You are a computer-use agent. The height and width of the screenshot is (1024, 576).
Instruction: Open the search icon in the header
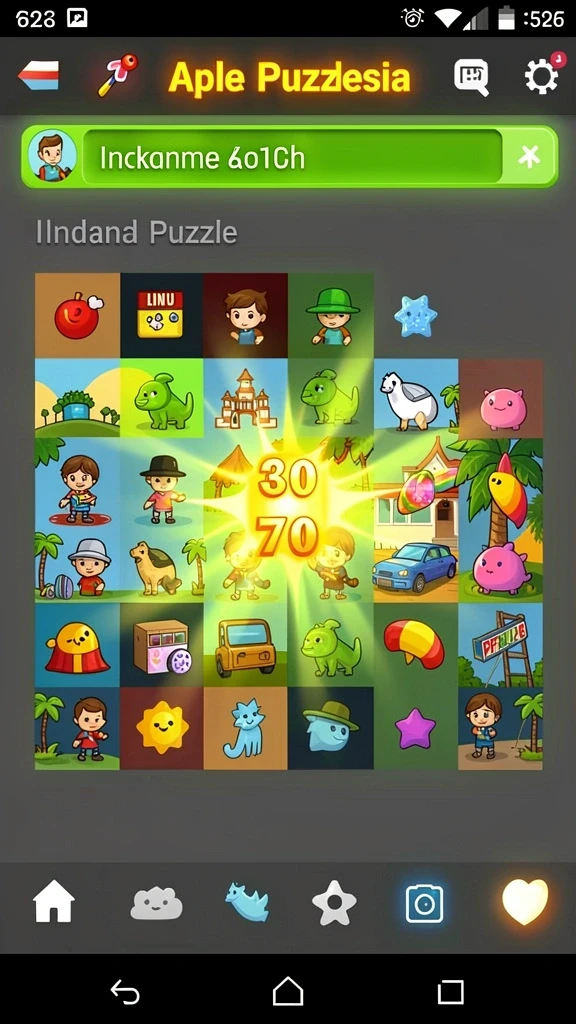point(472,77)
